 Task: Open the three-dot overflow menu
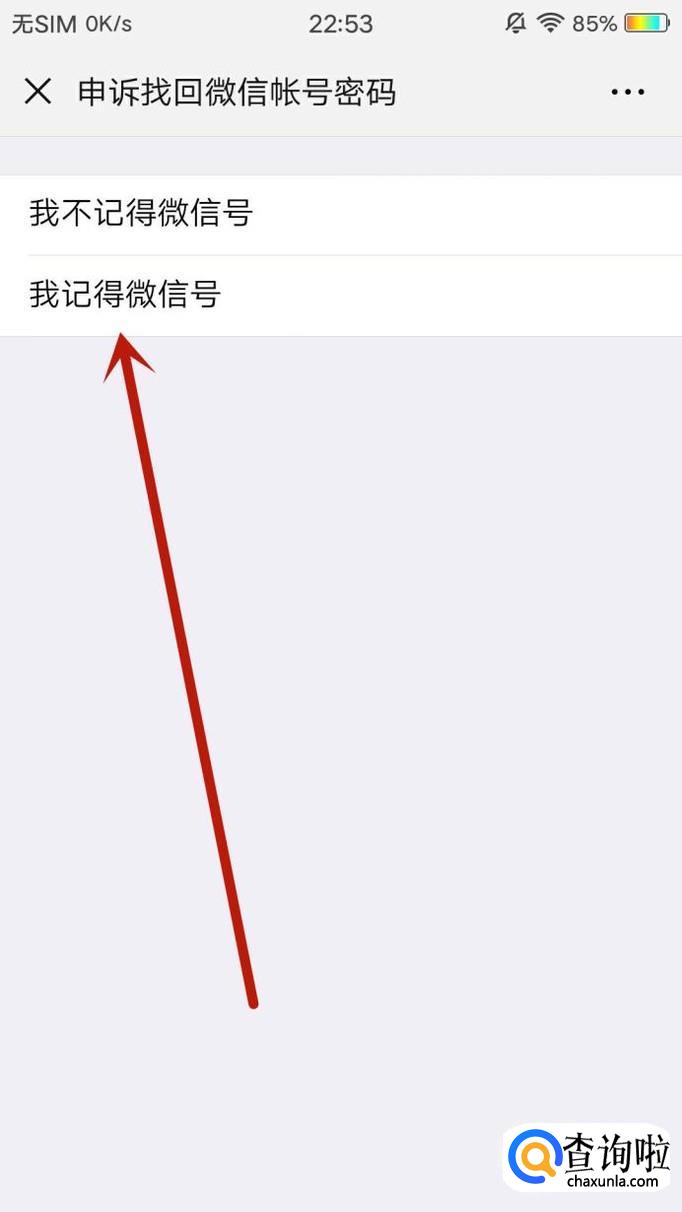click(x=627, y=92)
